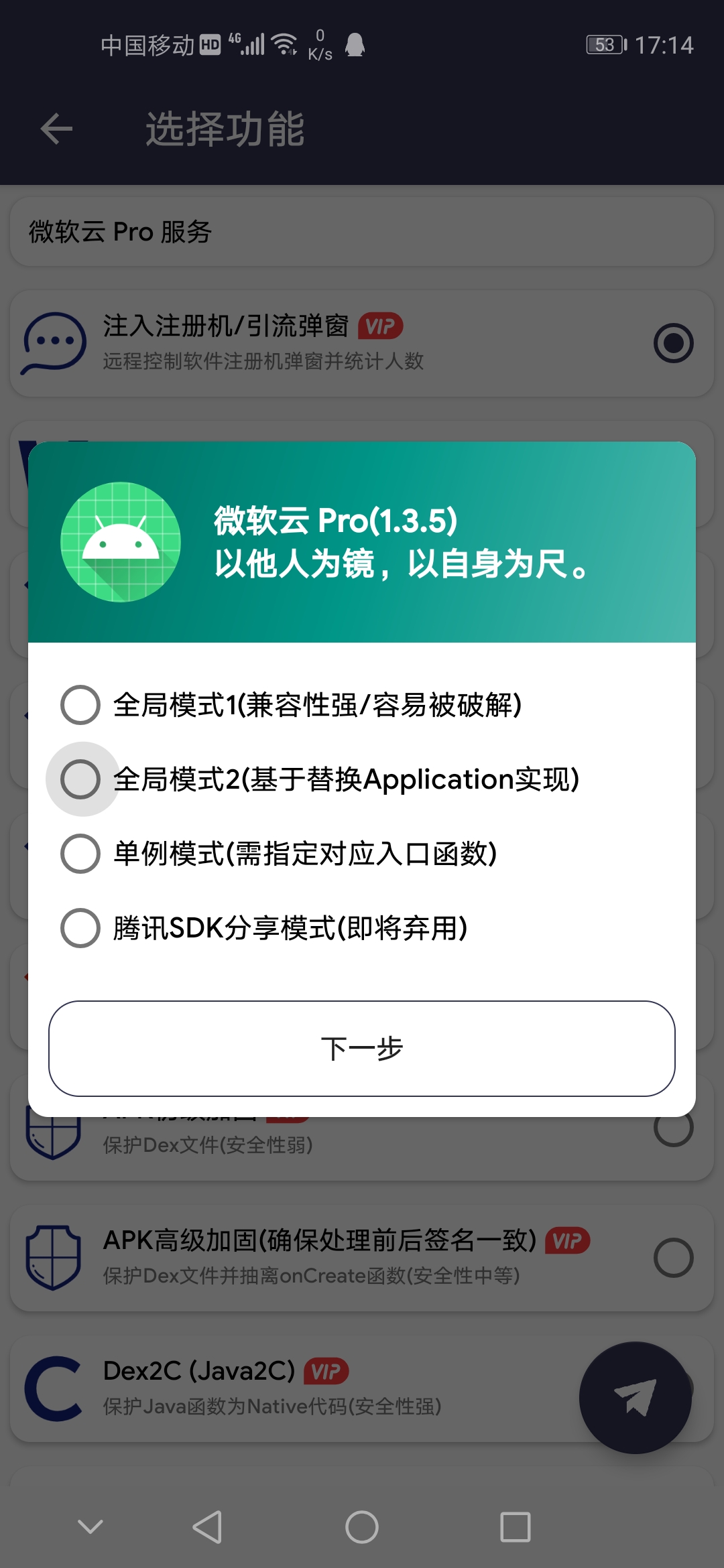Select 全局模式1 radio option
The height and width of the screenshot is (1568, 724).
tap(80, 705)
